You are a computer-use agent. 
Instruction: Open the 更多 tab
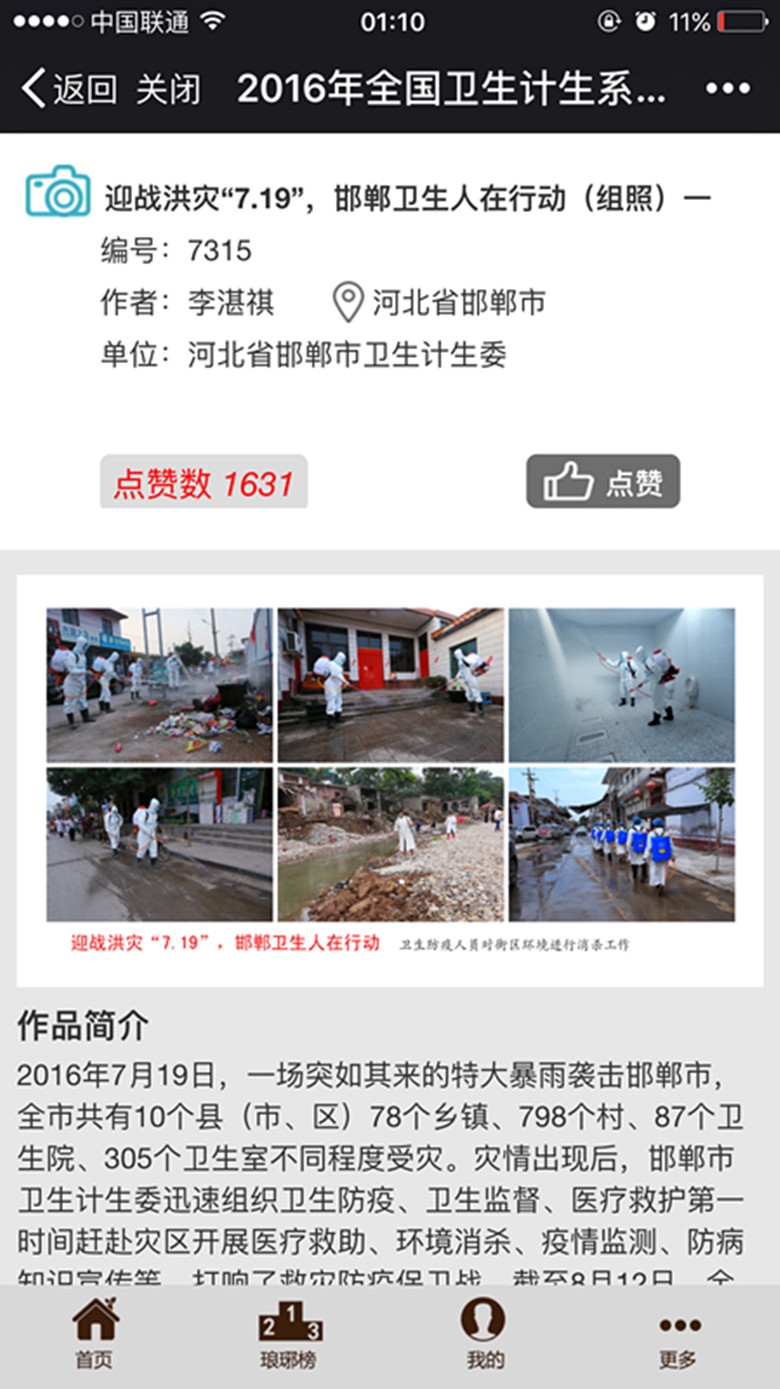click(x=679, y=1334)
